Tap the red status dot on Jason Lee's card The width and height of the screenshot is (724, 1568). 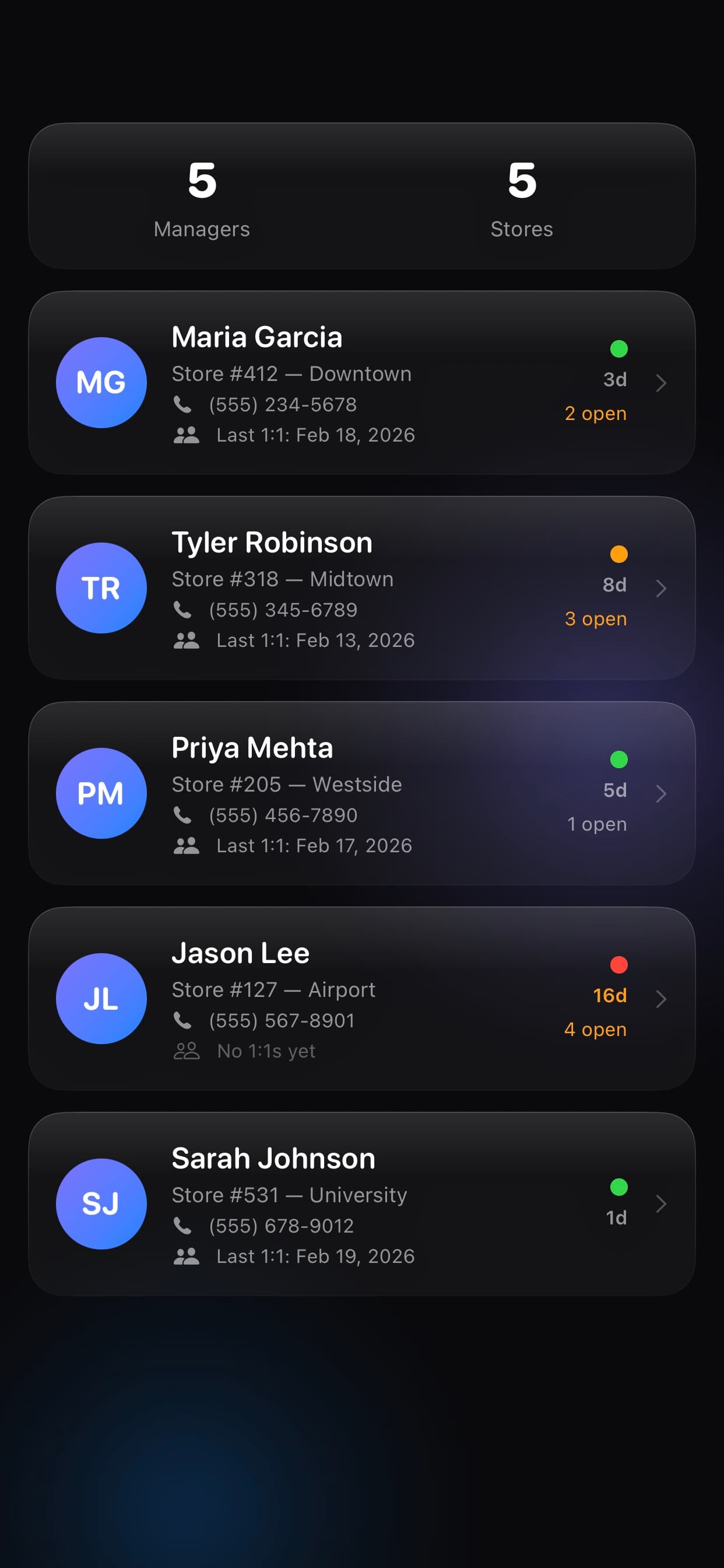click(x=618, y=964)
